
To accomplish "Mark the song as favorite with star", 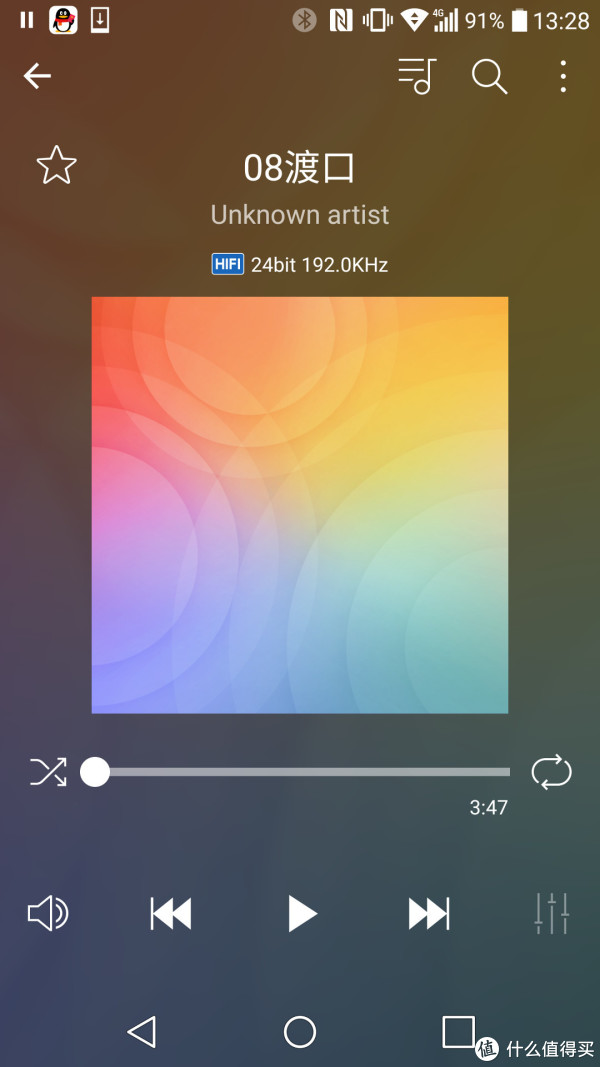I will click(x=56, y=165).
